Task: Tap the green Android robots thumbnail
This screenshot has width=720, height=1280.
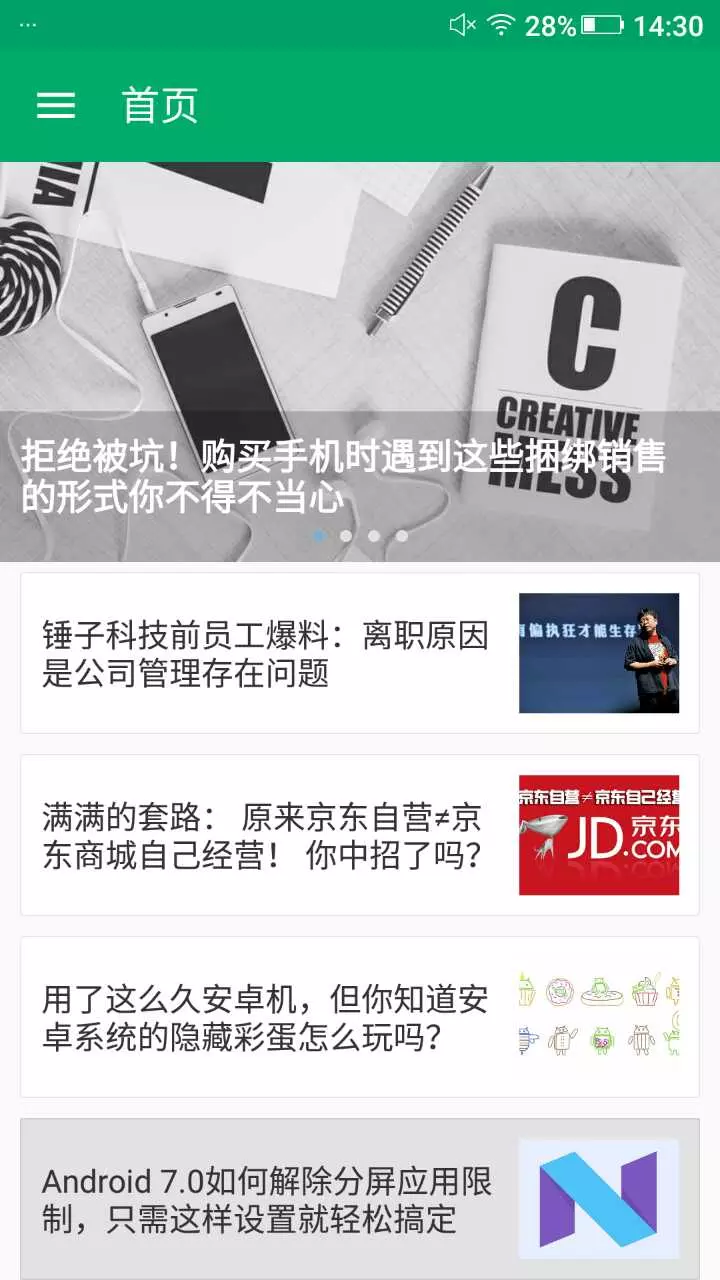Action: (x=598, y=1014)
